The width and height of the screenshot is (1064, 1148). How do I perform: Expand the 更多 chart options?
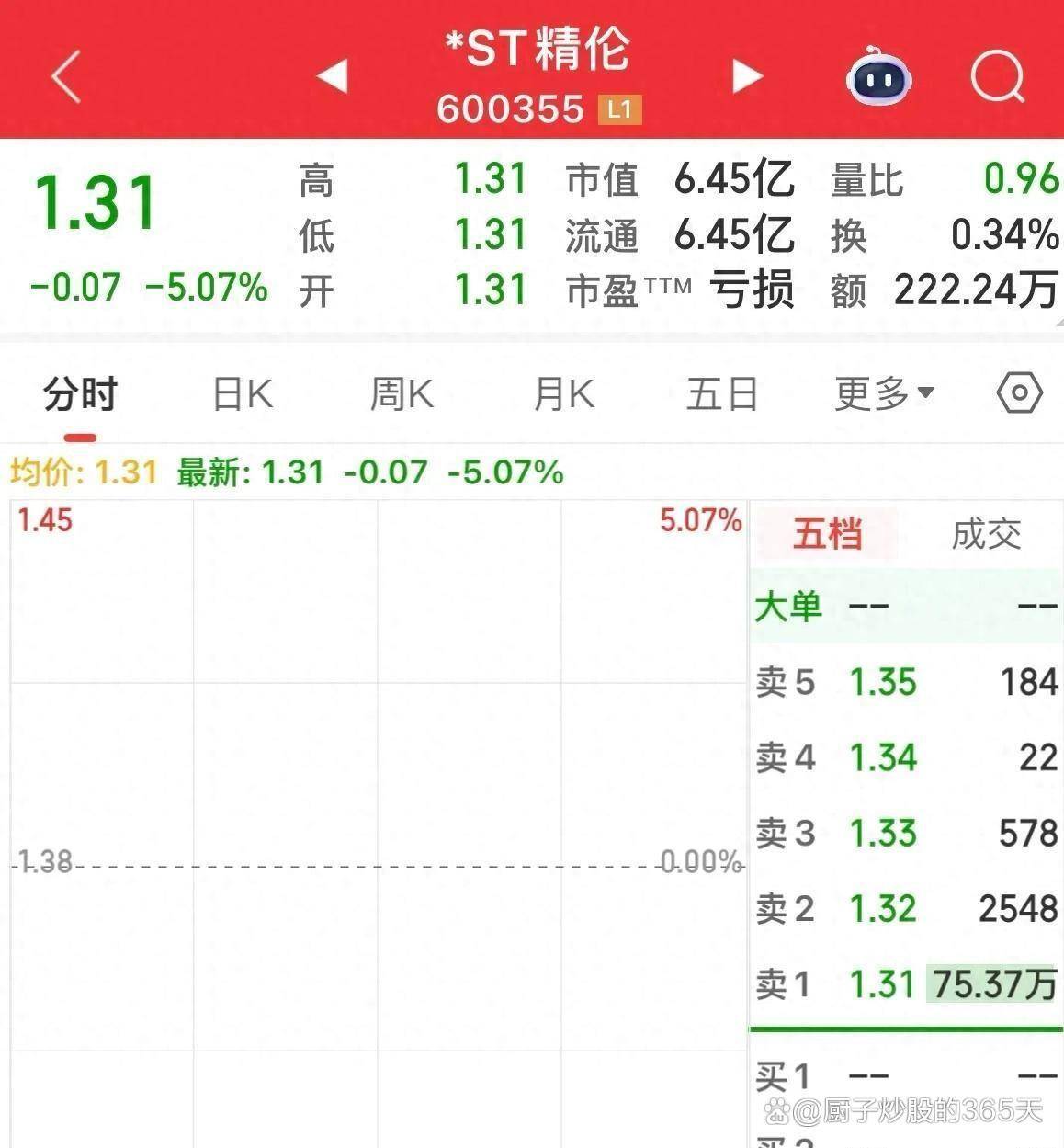[883, 394]
